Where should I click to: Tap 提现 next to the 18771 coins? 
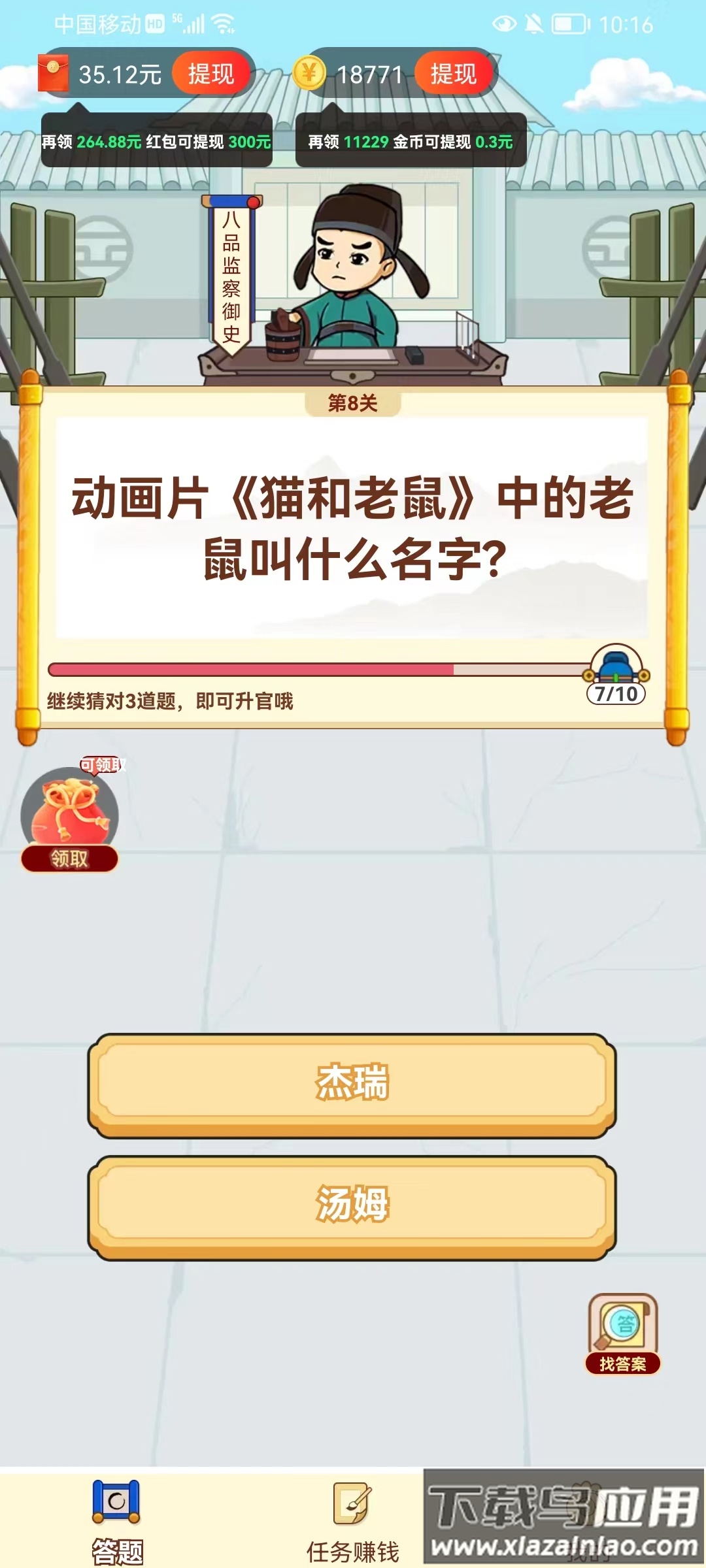pyautogui.click(x=453, y=74)
